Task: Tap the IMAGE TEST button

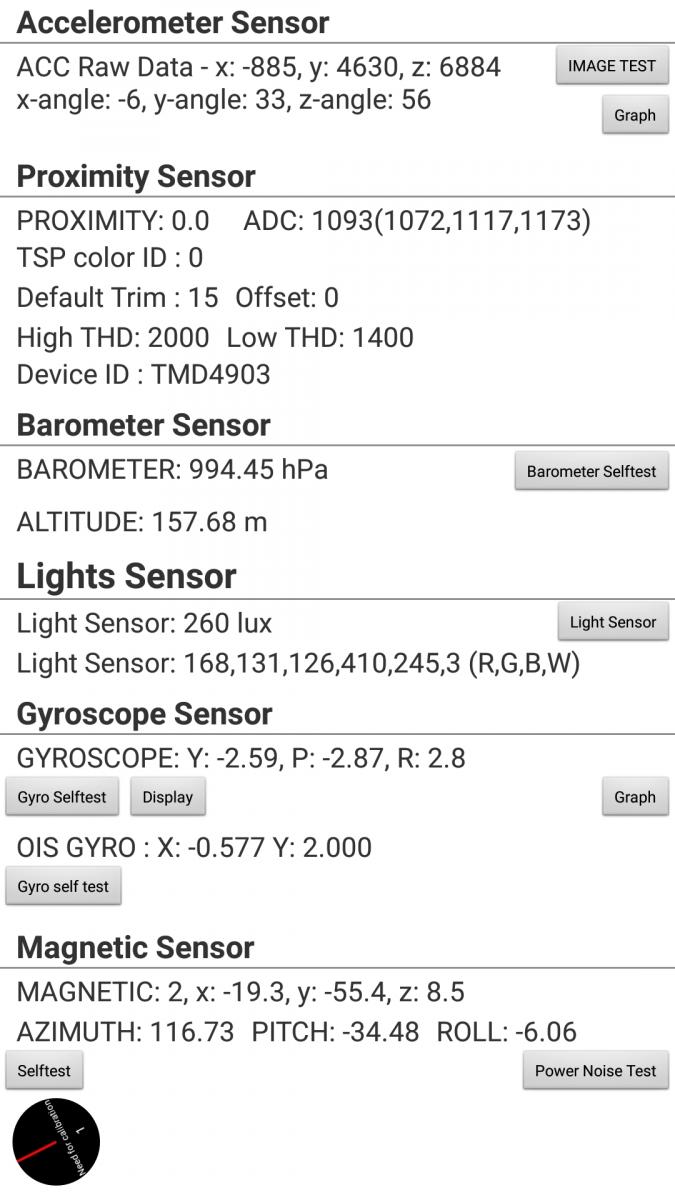Action: pos(611,66)
